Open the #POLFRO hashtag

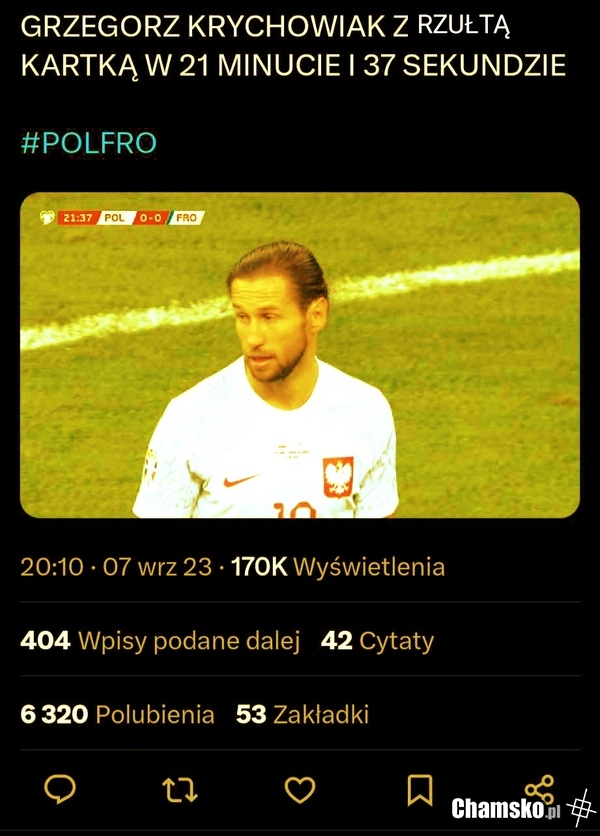point(89,142)
